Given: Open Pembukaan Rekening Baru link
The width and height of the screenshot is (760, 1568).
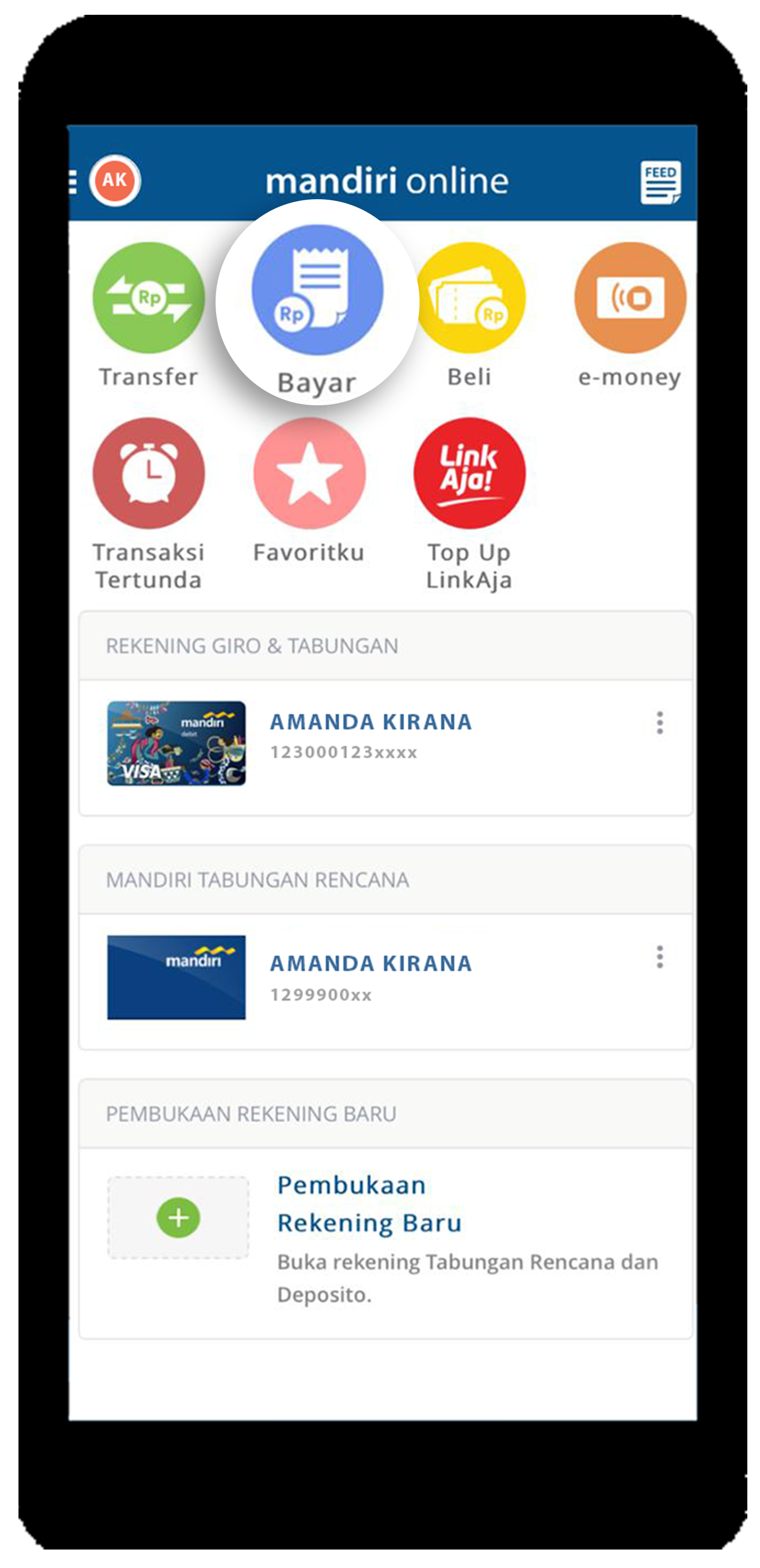Looking at the screenshot, I should tap(368, 1203).
